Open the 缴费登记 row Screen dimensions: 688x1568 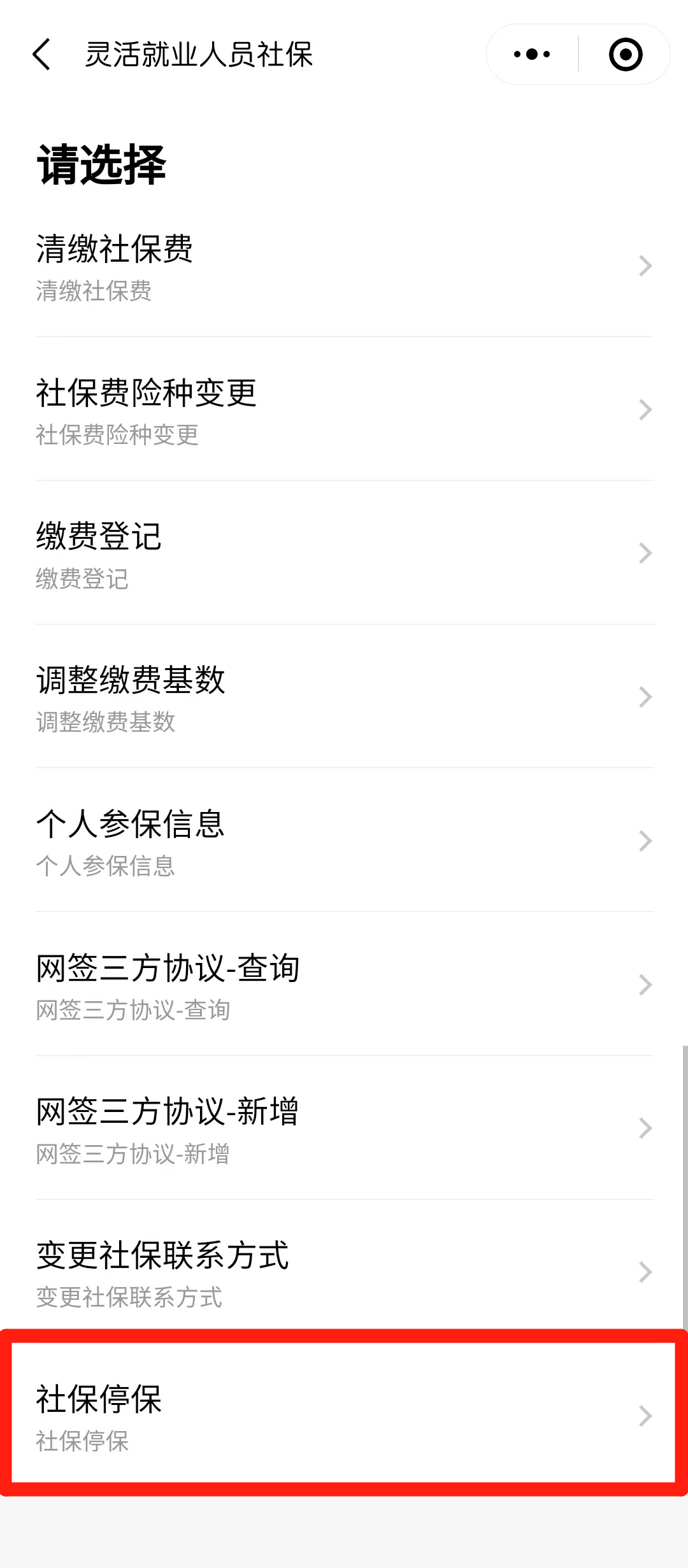[344, 553]
